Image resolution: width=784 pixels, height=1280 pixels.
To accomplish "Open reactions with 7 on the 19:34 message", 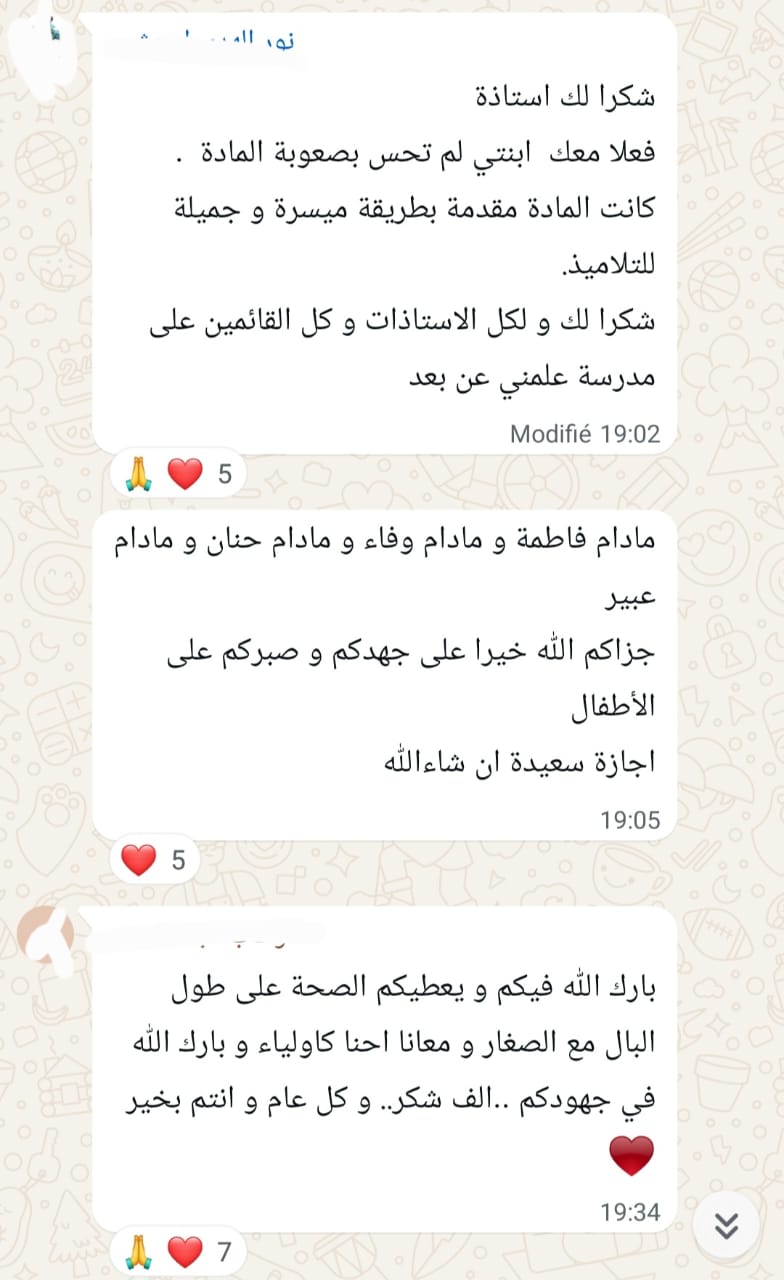I will tap(178, 1250).
